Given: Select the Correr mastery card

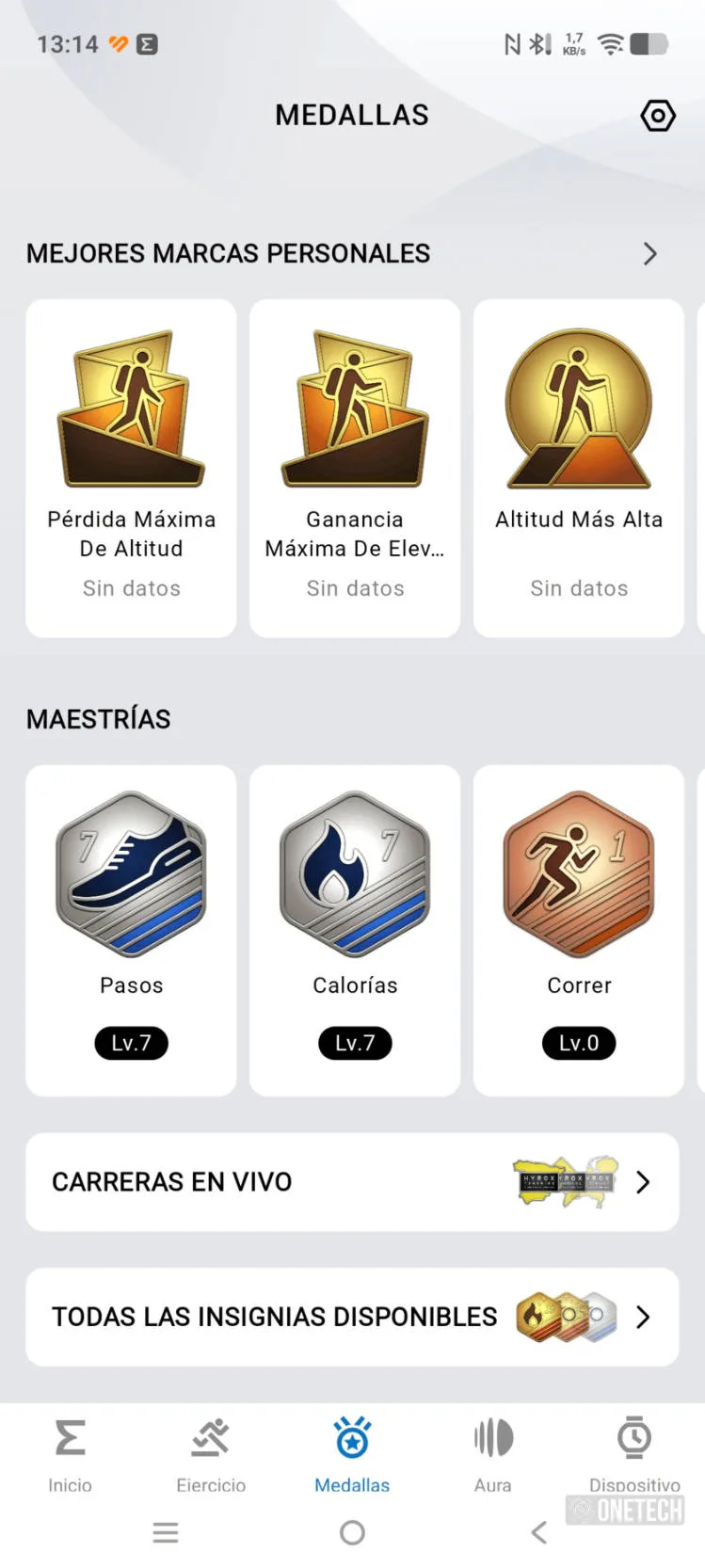Looking at the screenshot, I should click(x=579, y=930).
